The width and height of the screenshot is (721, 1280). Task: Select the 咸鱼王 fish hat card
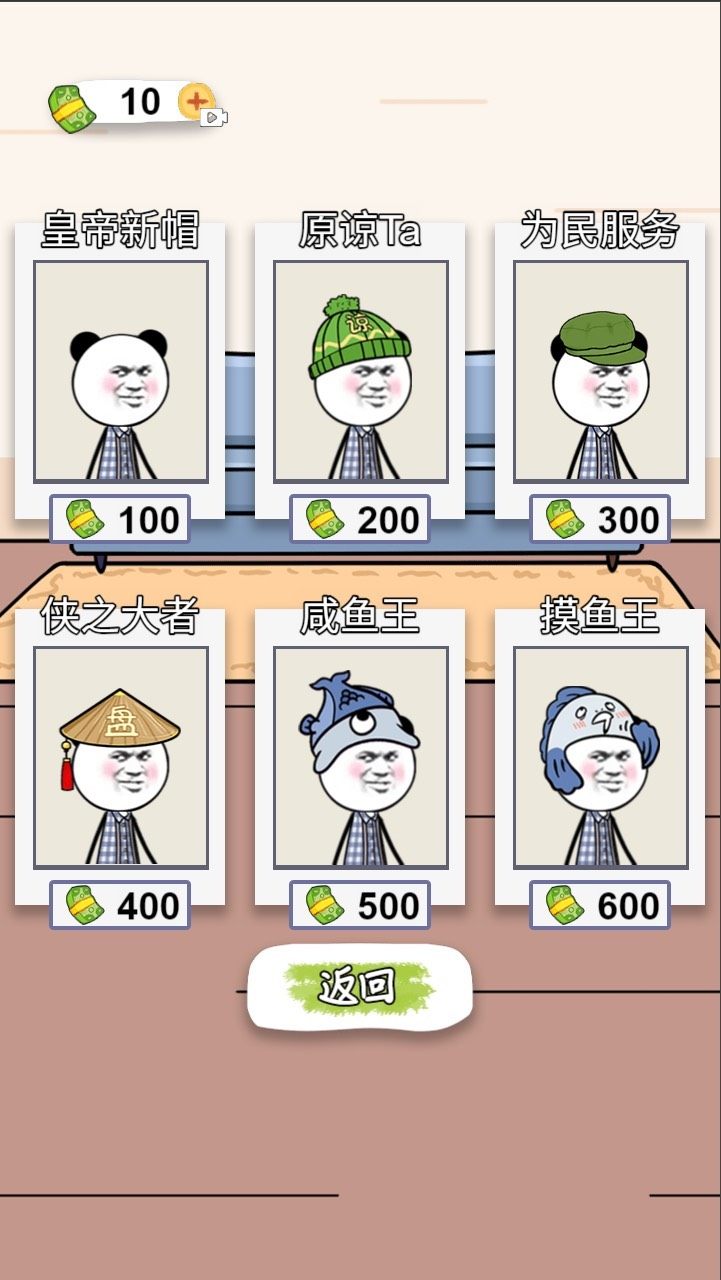360,757
